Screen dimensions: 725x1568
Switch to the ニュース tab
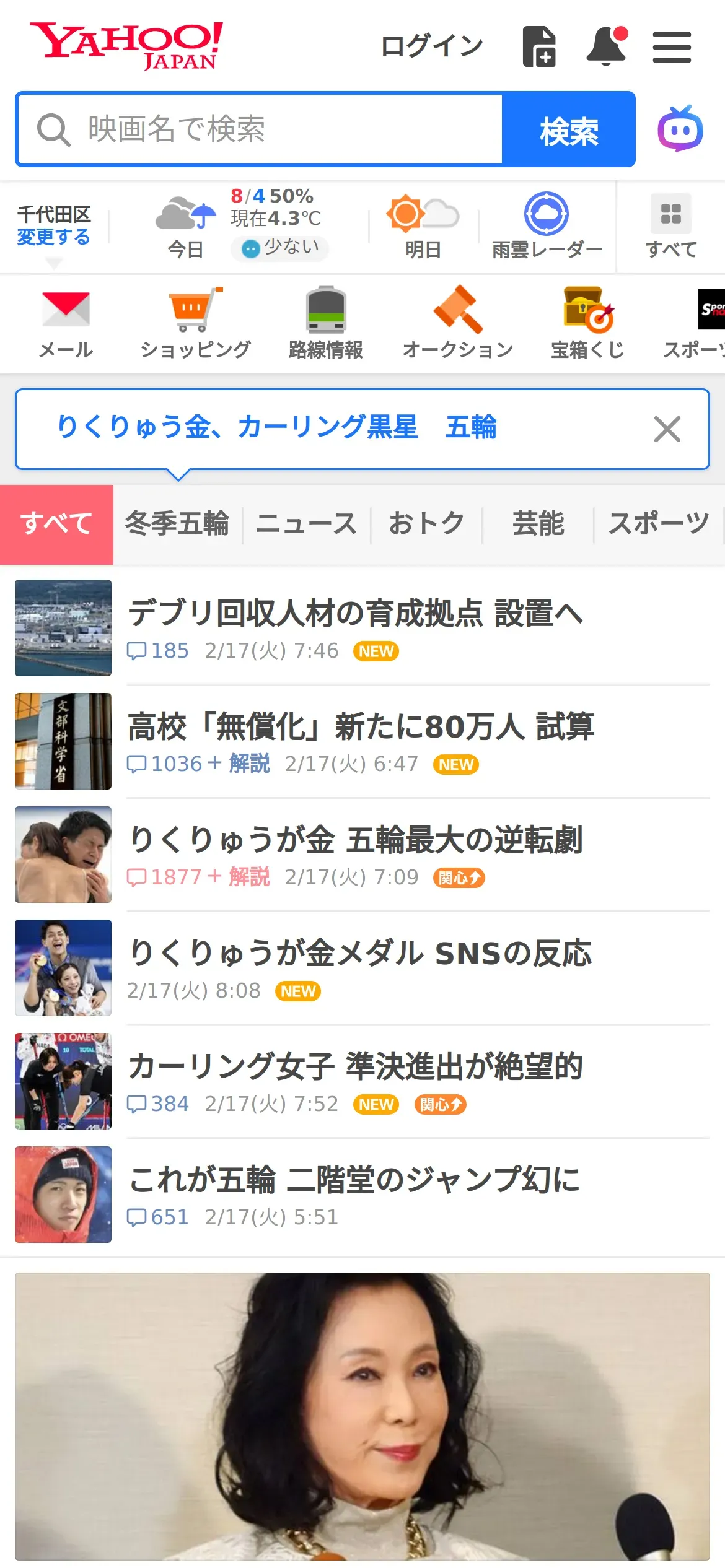307,524
